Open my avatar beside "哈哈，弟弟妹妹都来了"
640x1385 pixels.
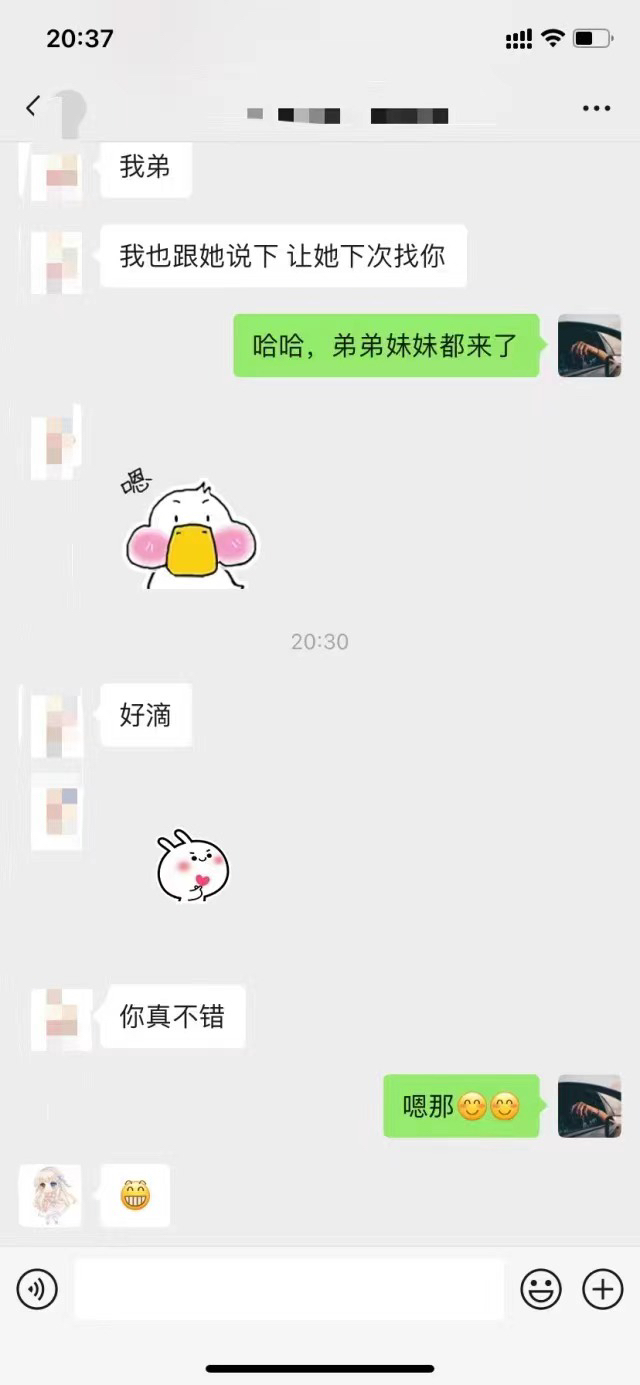pos(589,346)
